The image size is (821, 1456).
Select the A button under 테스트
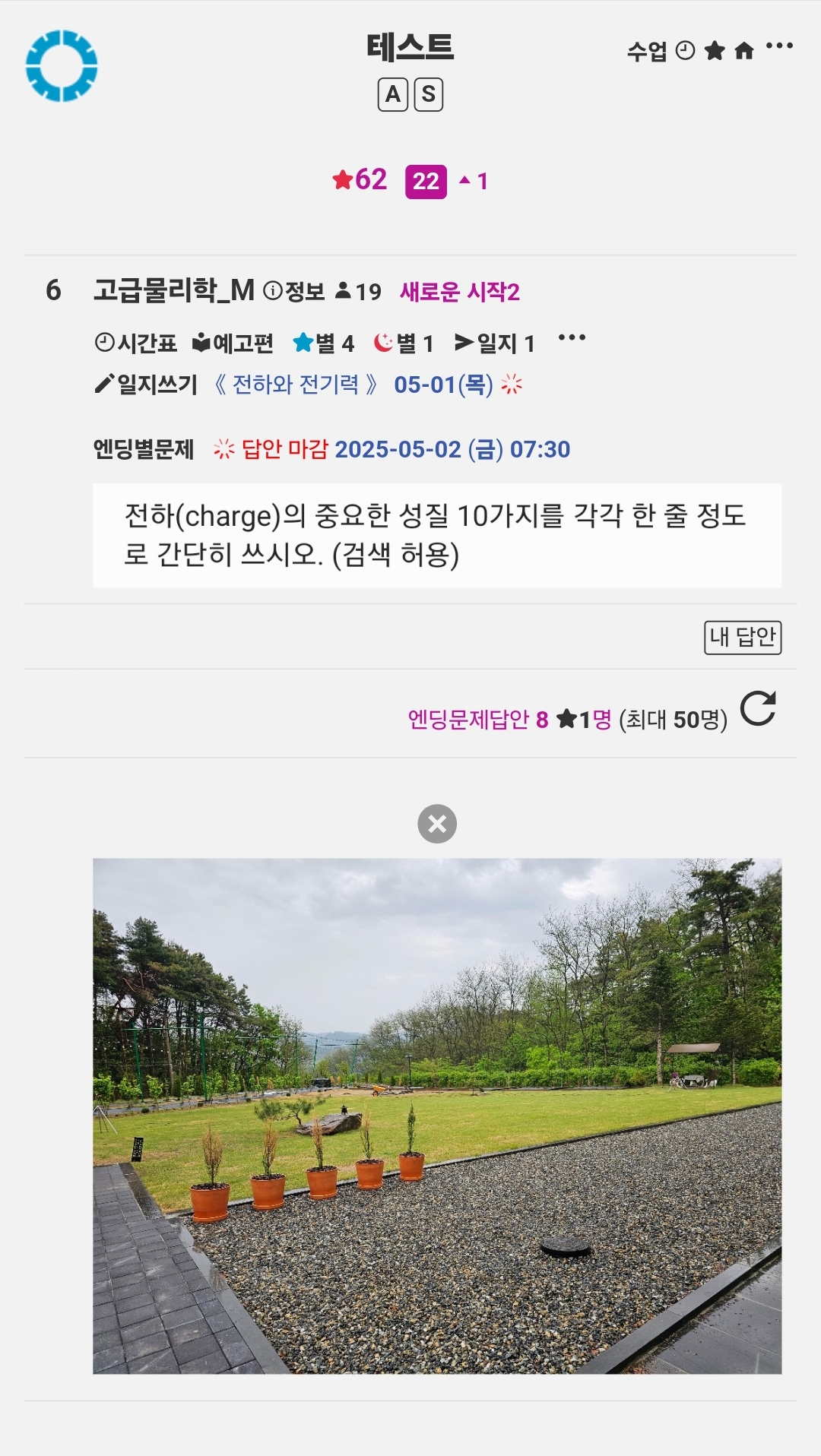pyautogui.click(x=393, y=94)
